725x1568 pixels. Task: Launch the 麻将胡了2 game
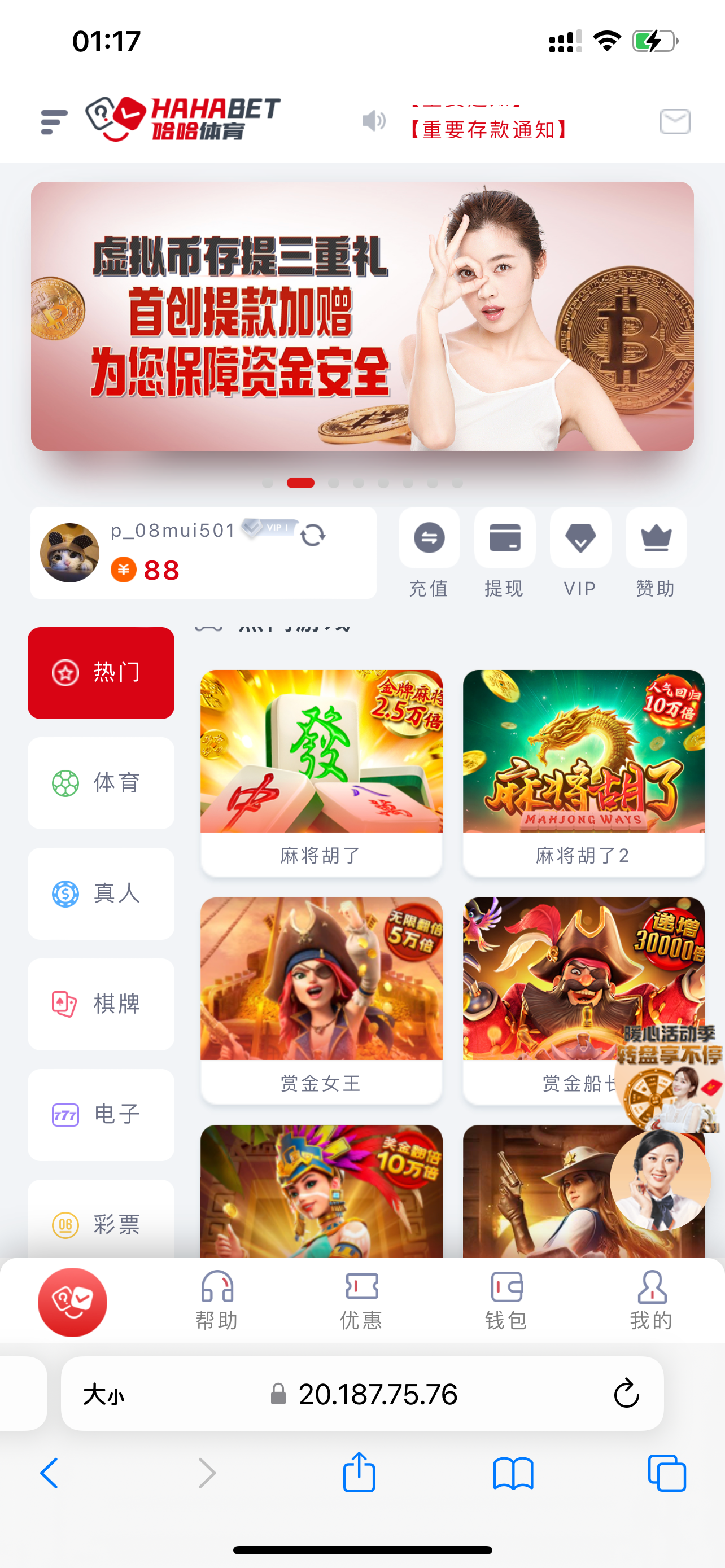point(584,773)
